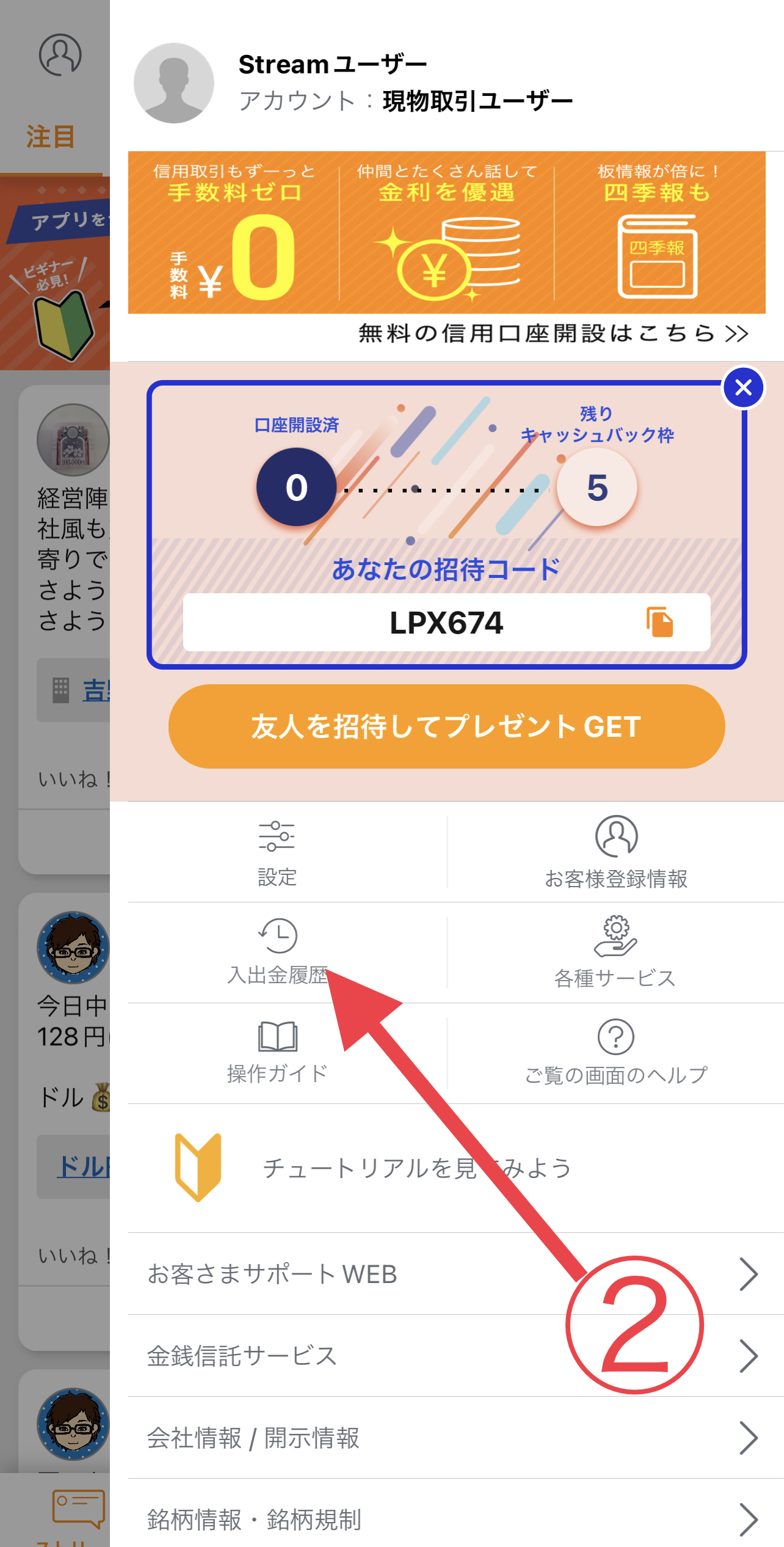Close the invitation code banner
The image size is (784, 1547).
[x=743, y=388]
